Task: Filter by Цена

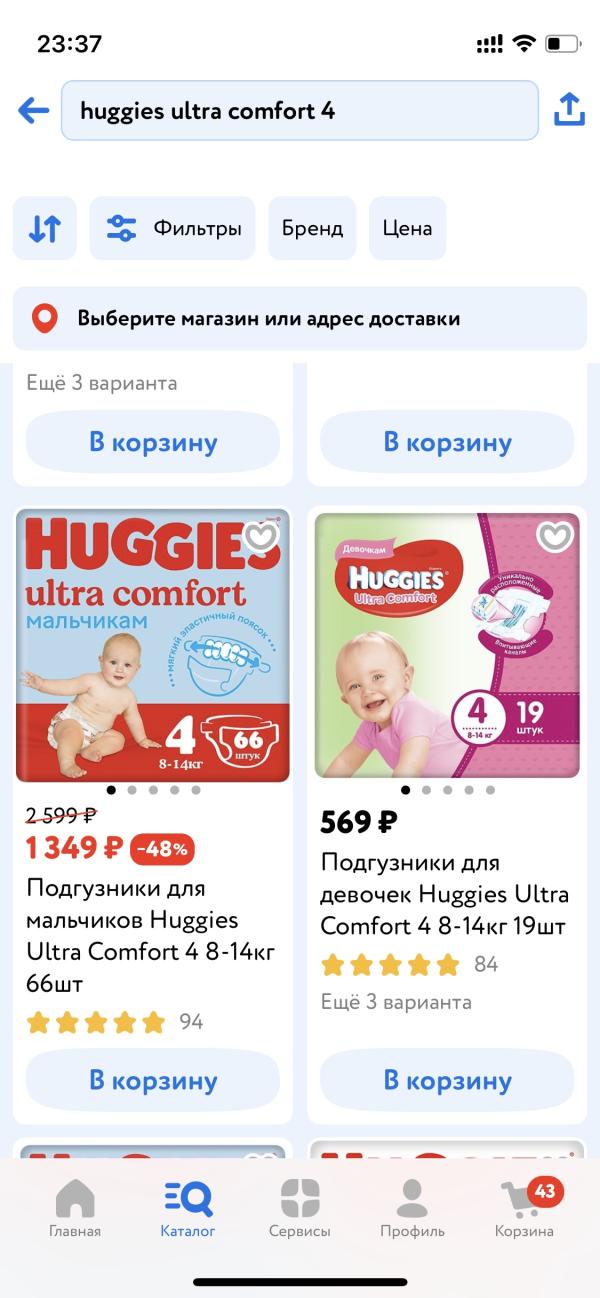Action: [x=407, y=228]
